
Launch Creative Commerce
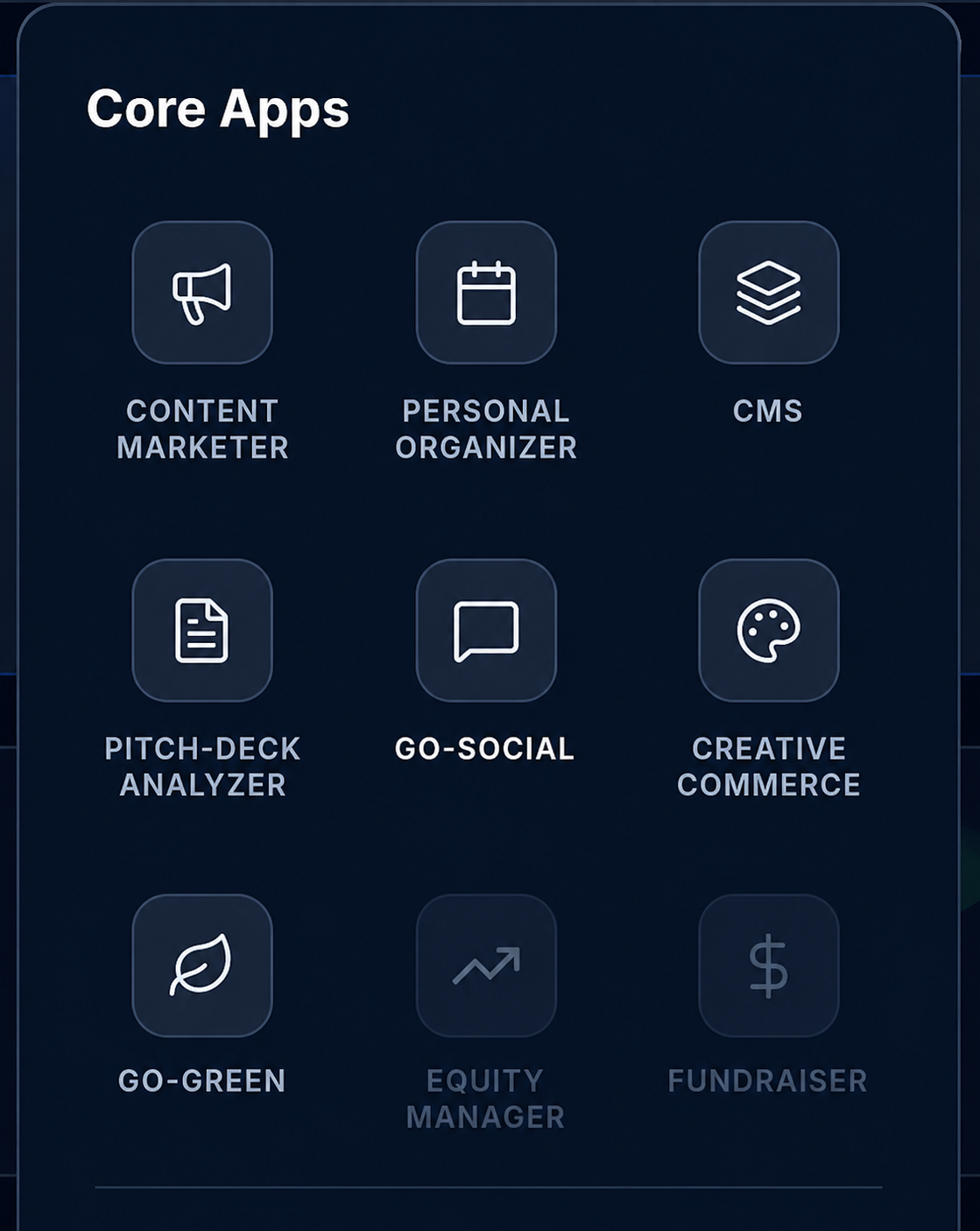tap(768, 630)
